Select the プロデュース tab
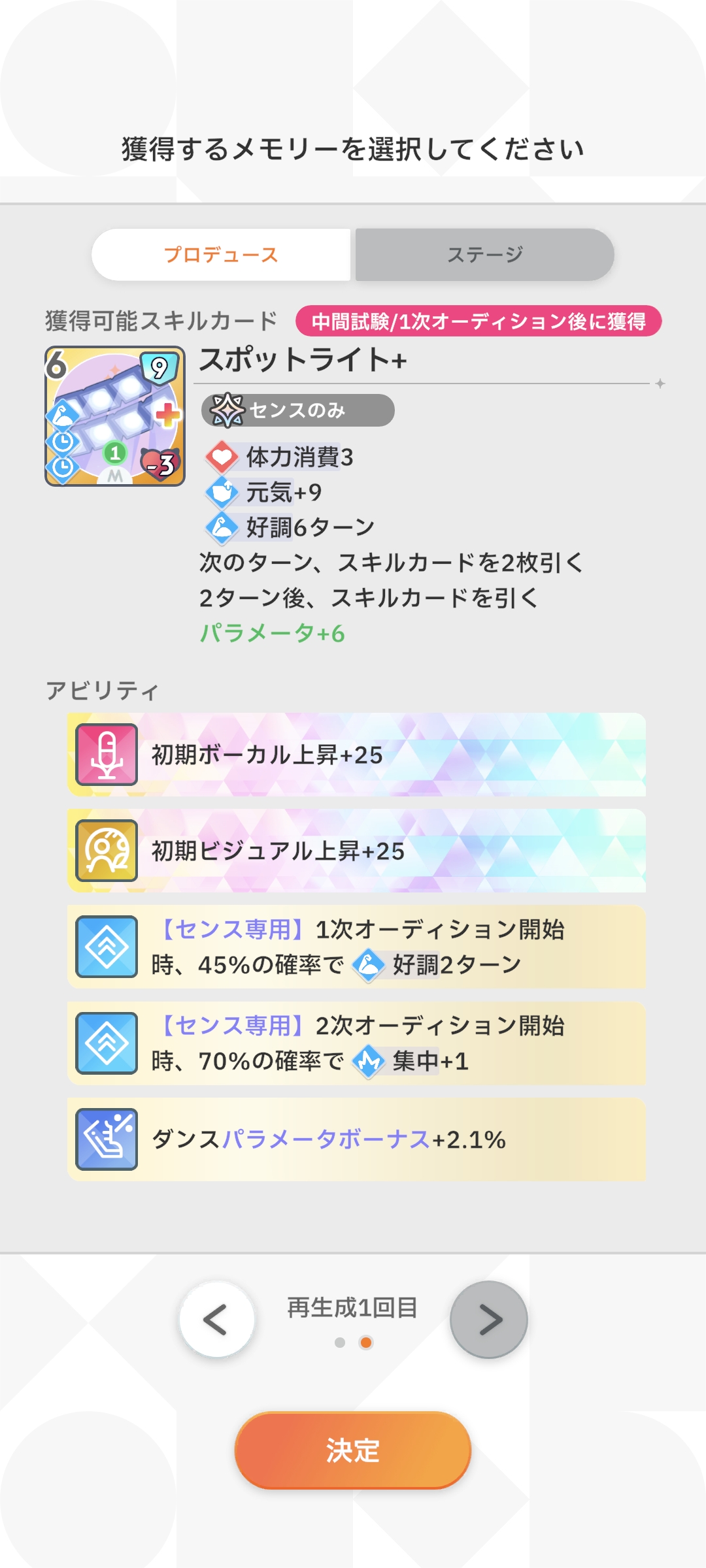Screen dimensions: 706x1568 [x=221, y=255]
